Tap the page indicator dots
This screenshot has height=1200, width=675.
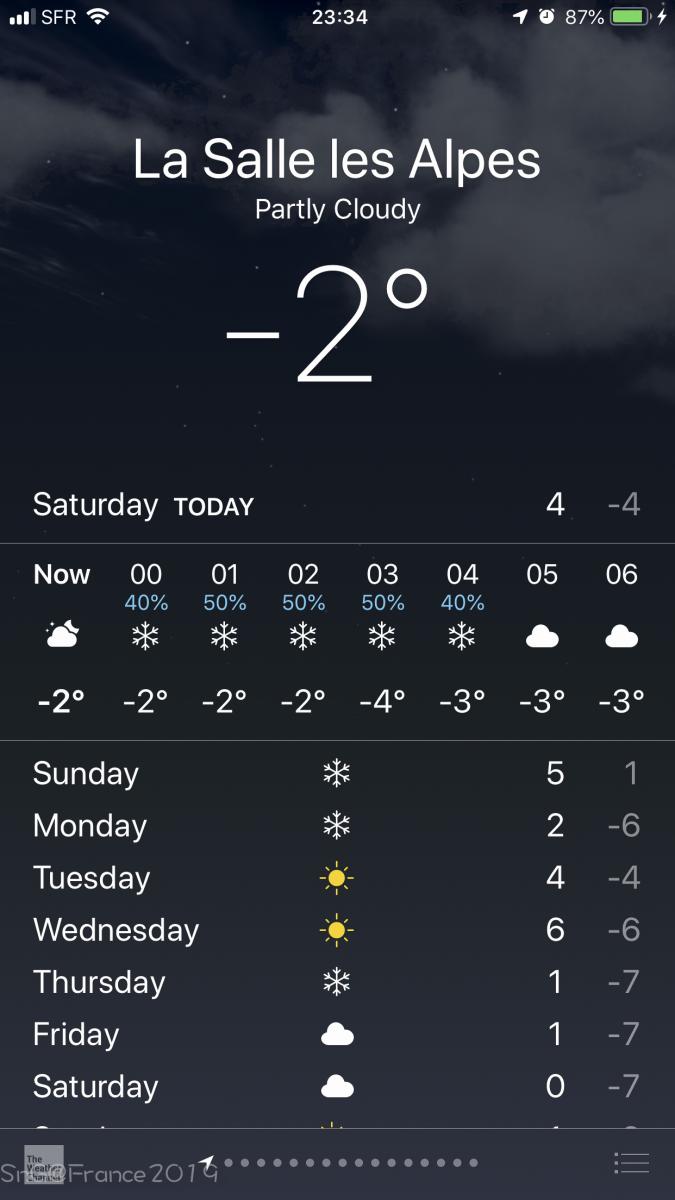pos(340,1163)
